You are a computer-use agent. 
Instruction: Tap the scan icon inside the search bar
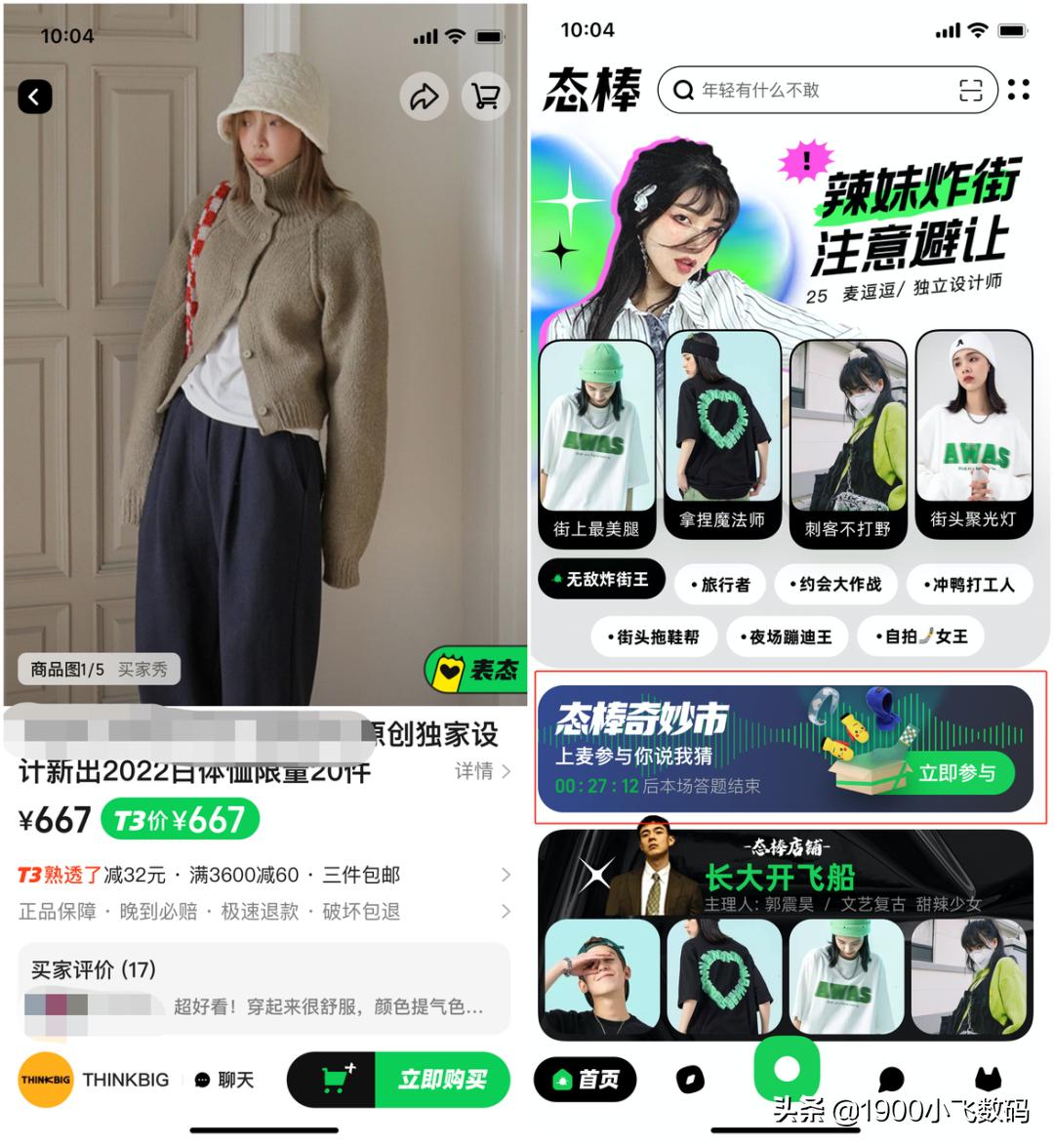pyautogui.click(x=971, y=90)
